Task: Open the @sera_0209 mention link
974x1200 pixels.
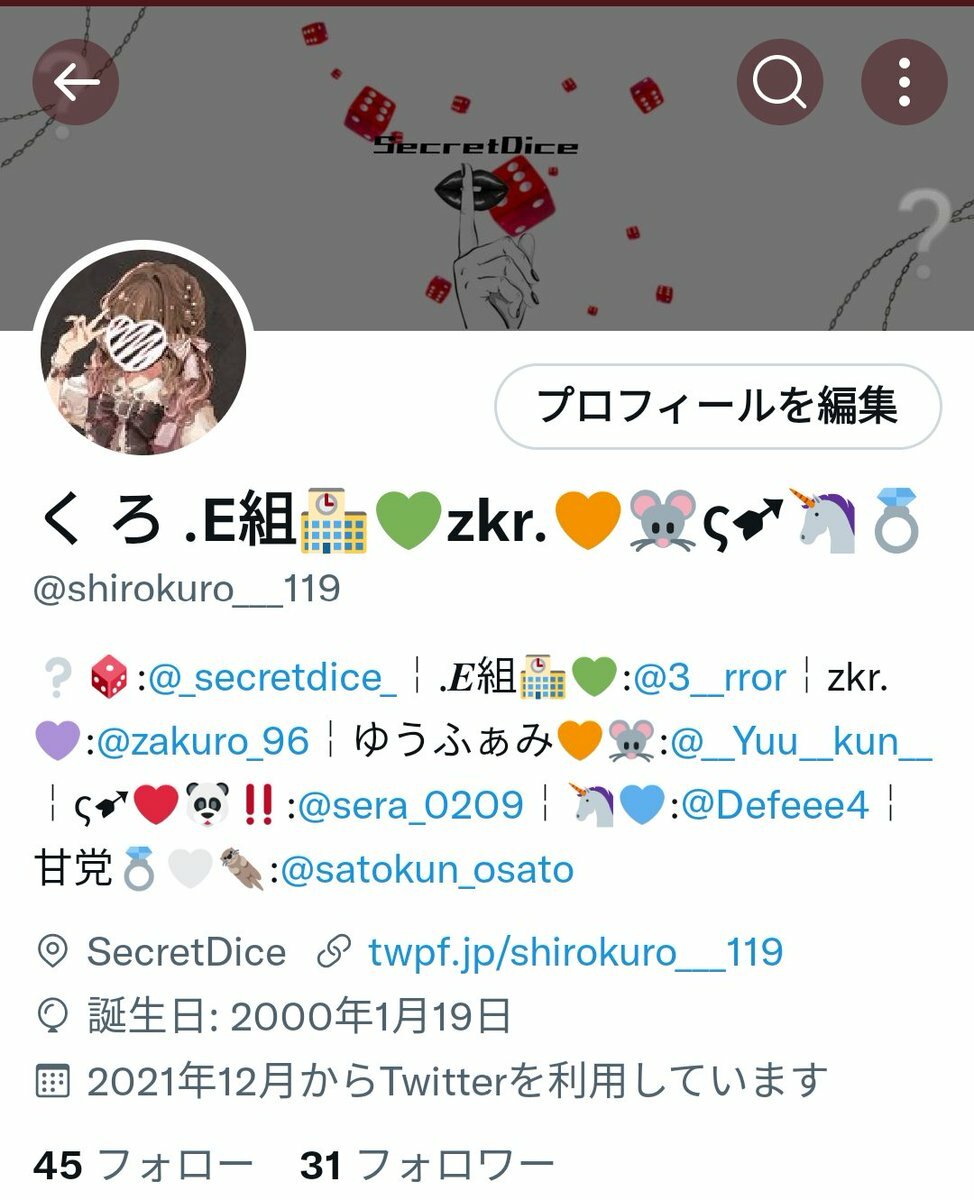Action: pyautogui.click(x=411, y=805)
